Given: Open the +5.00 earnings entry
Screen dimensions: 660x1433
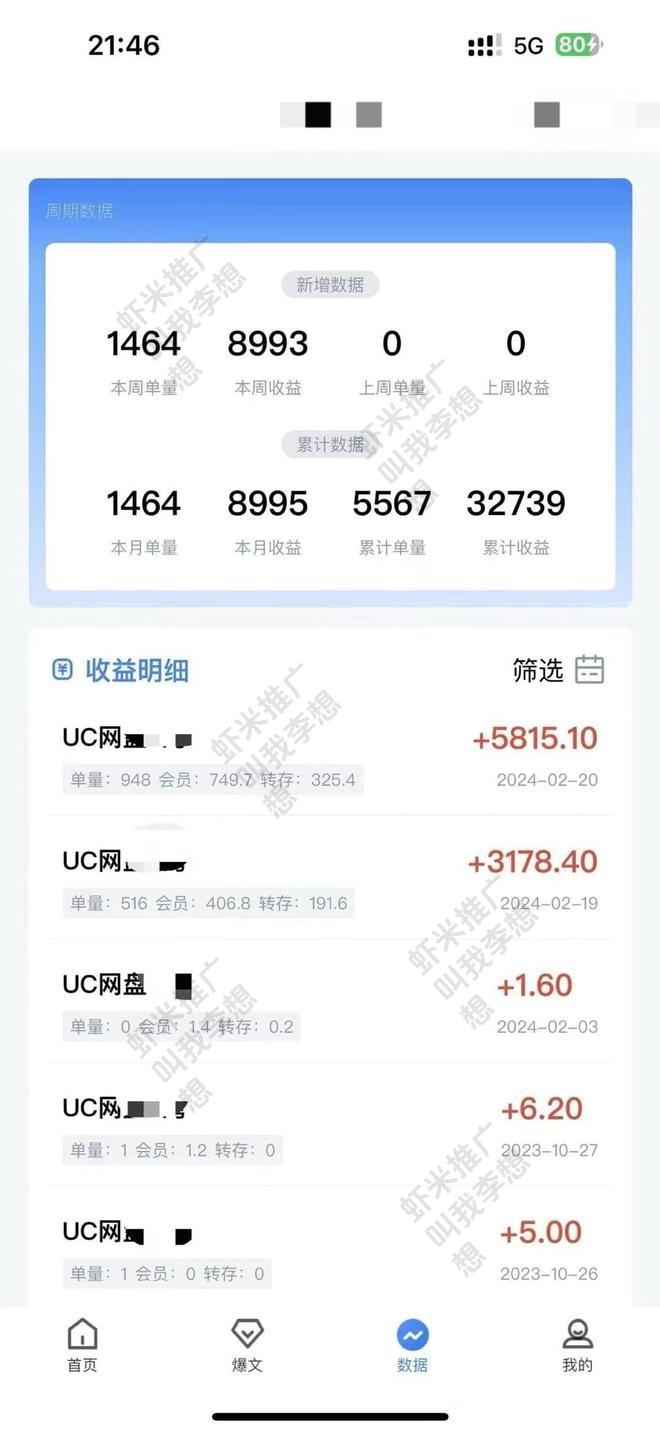Looking at the screenshot, I should (x=330, y=1250).
